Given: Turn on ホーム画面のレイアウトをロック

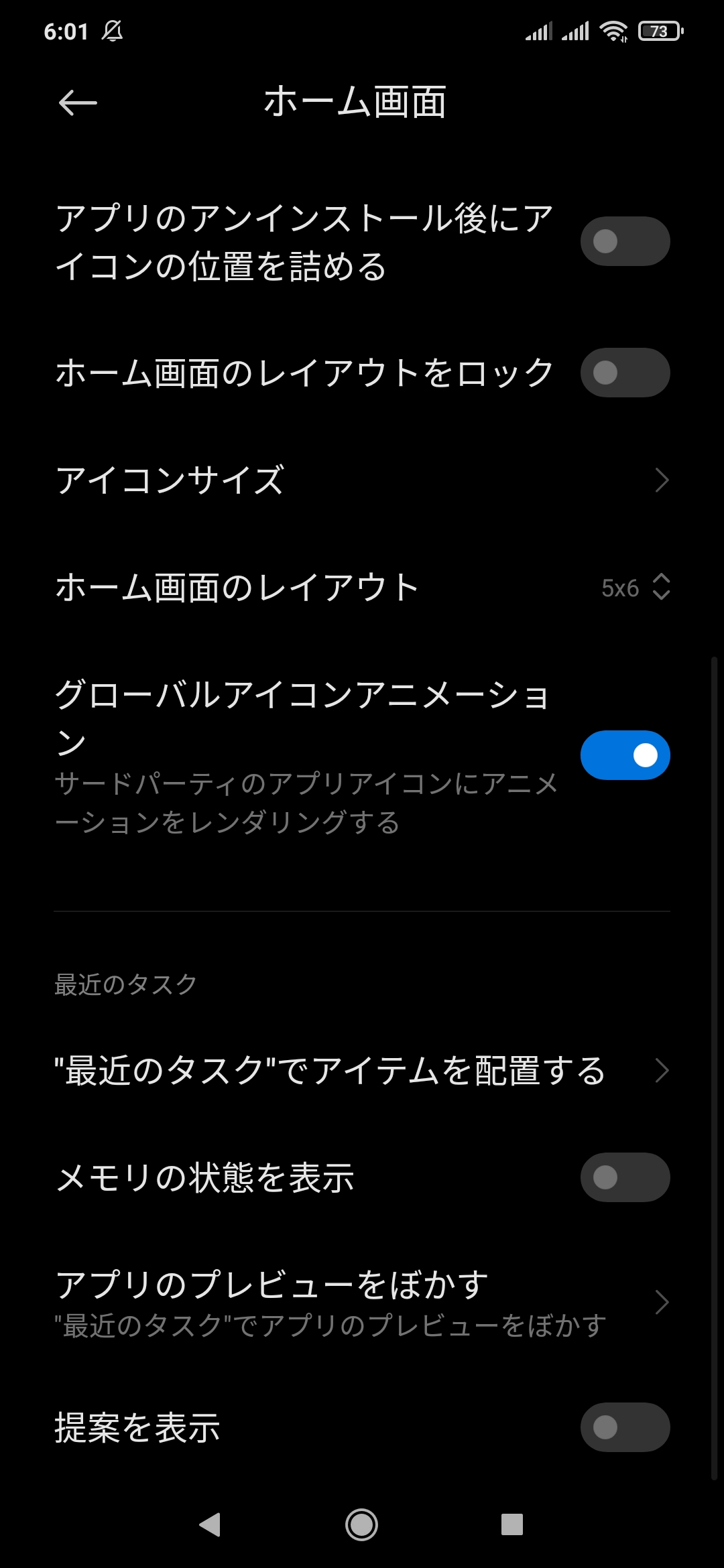Looking at the screenshot, I should (625, 373).
